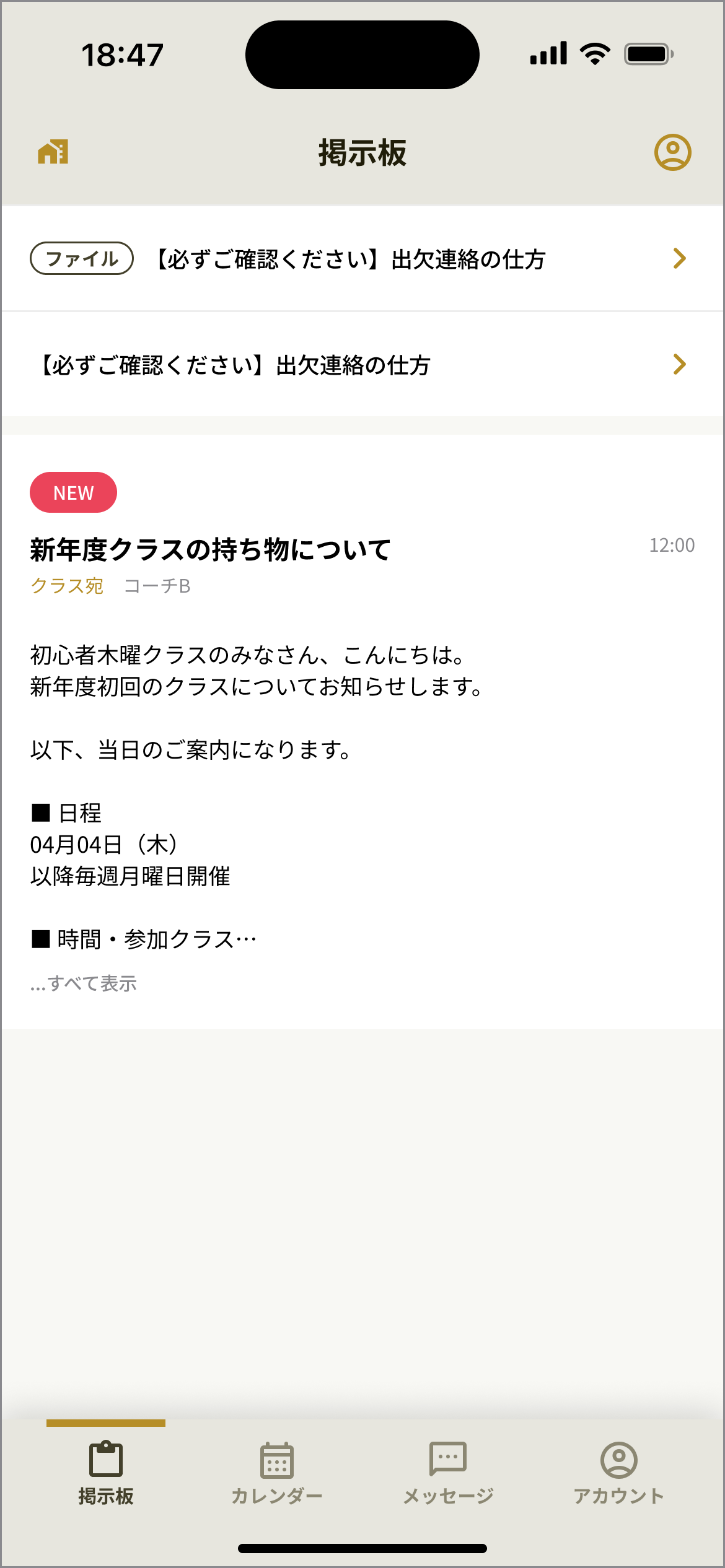Screen dimensions: 725x1568
Task: Click the ファイル badge
Action: click(81, 258)
